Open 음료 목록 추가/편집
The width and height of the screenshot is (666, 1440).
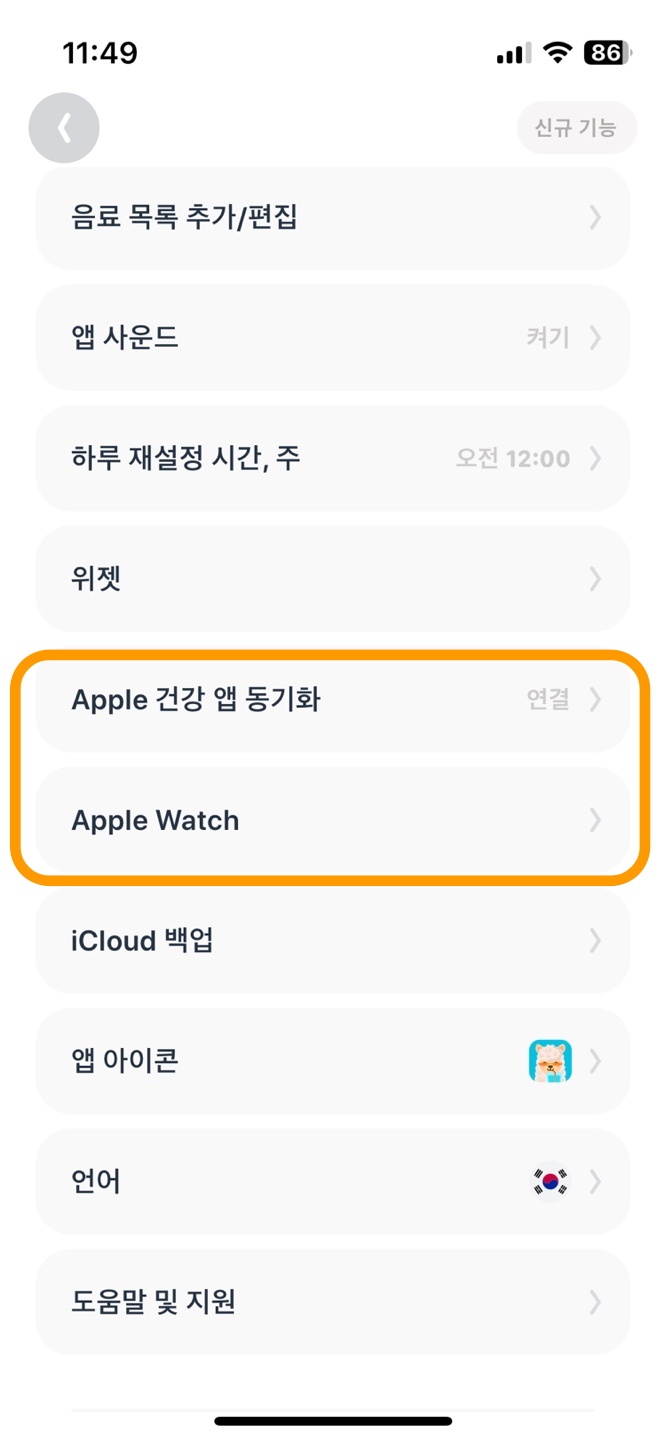coord(333,217)
